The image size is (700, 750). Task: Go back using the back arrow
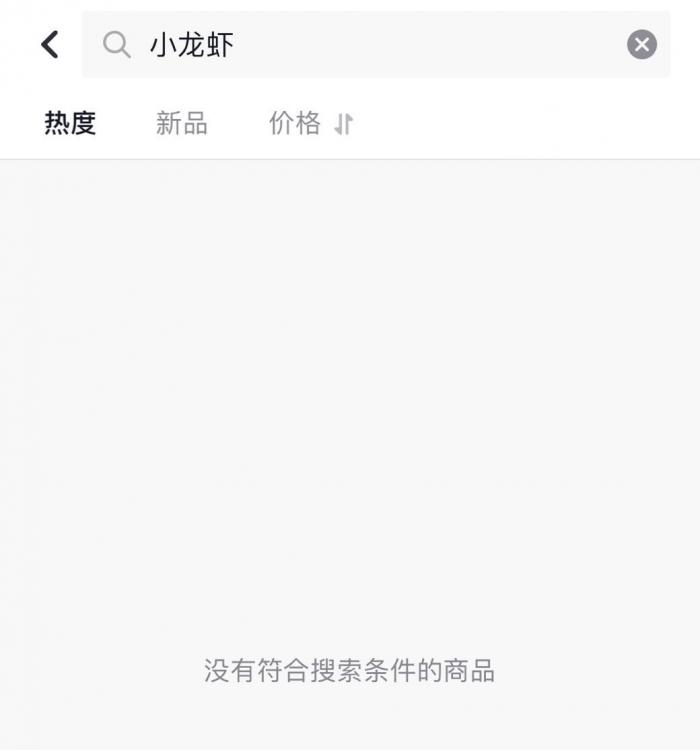[49, 44]
